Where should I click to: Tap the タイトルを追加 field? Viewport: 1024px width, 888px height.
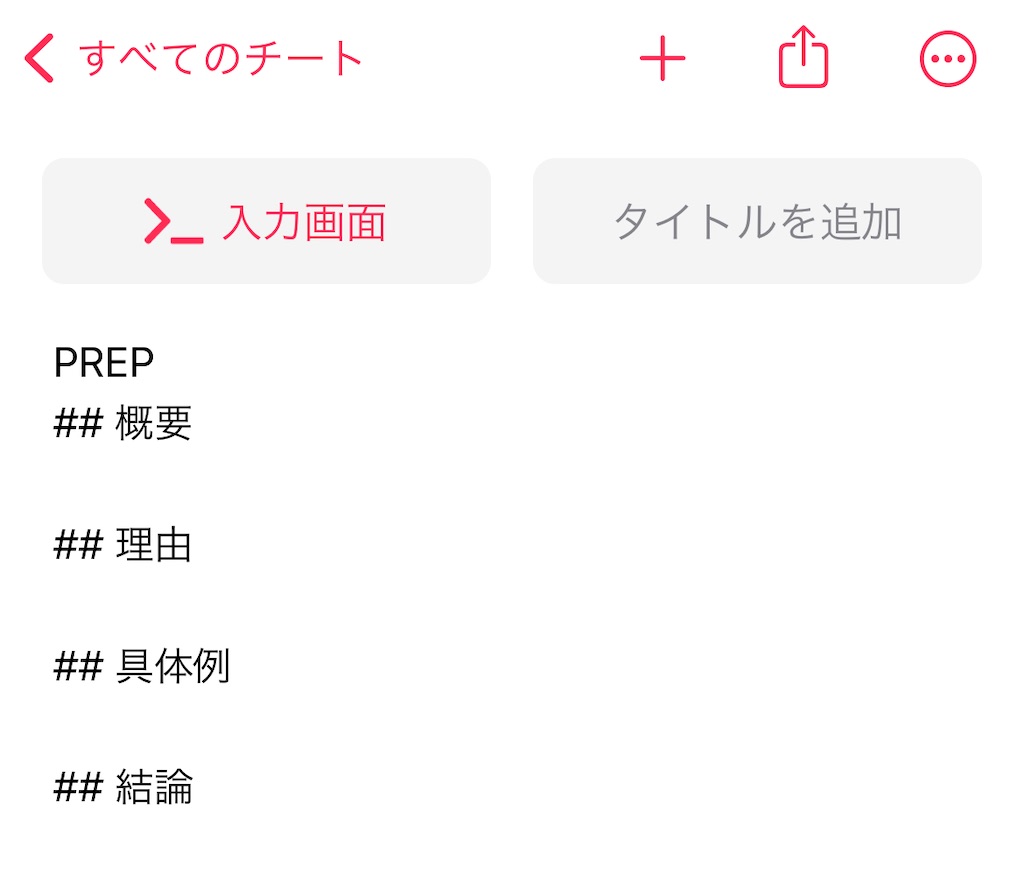coord(757,221)
